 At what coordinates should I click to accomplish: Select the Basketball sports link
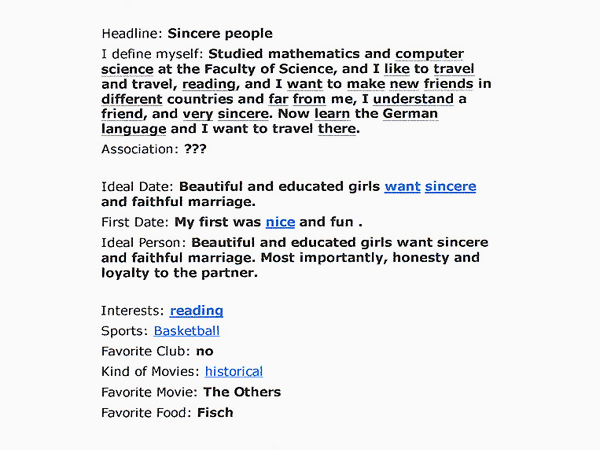click(x=186, y=331)
